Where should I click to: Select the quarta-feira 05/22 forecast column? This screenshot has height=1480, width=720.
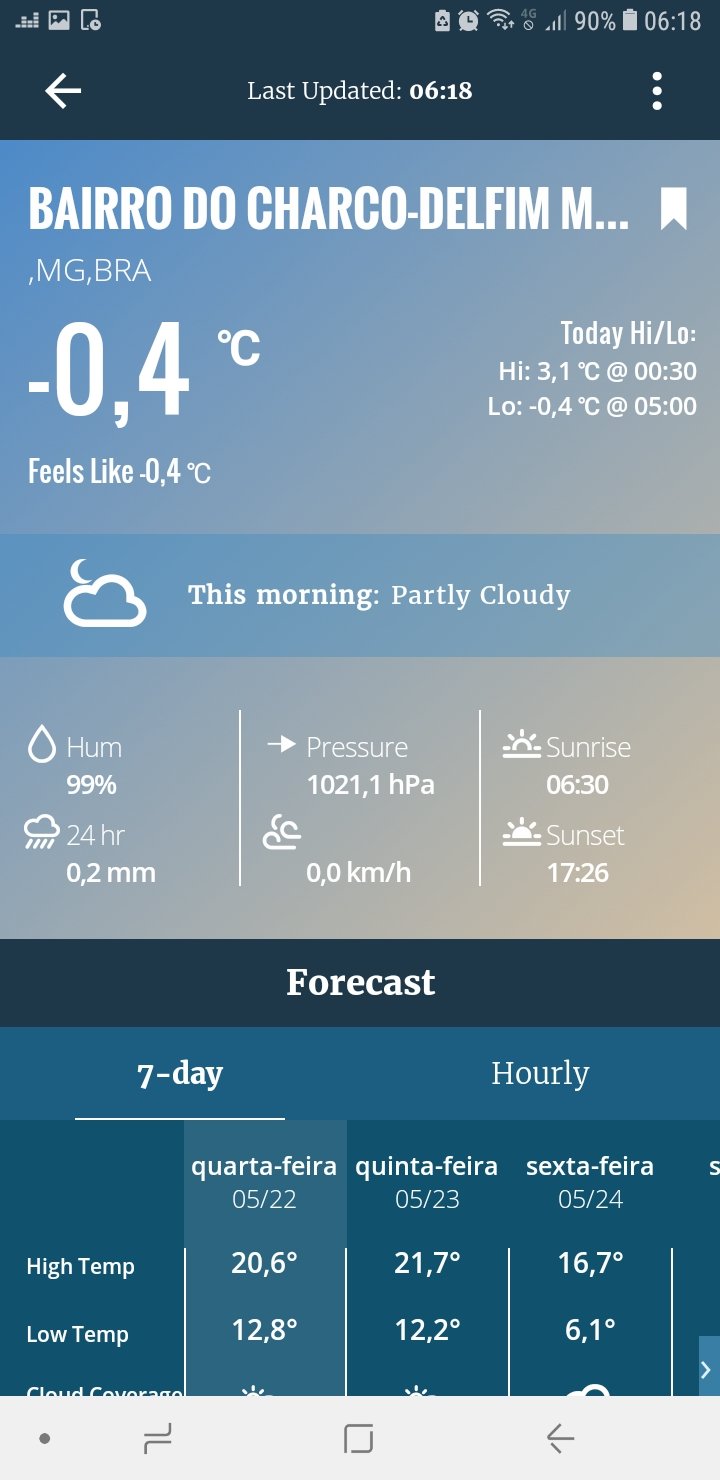(264, 1182)
